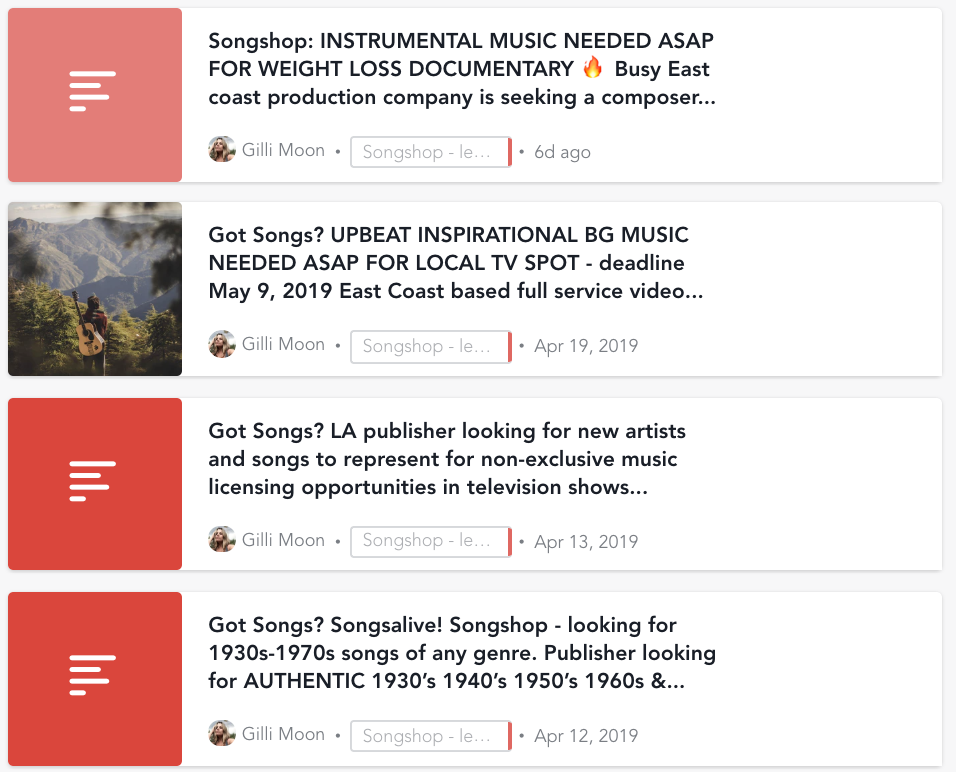Viewport: 956px width, 772px height.
Task: Open the weight loss documentary instrumental music post
Action: [461, 69]
